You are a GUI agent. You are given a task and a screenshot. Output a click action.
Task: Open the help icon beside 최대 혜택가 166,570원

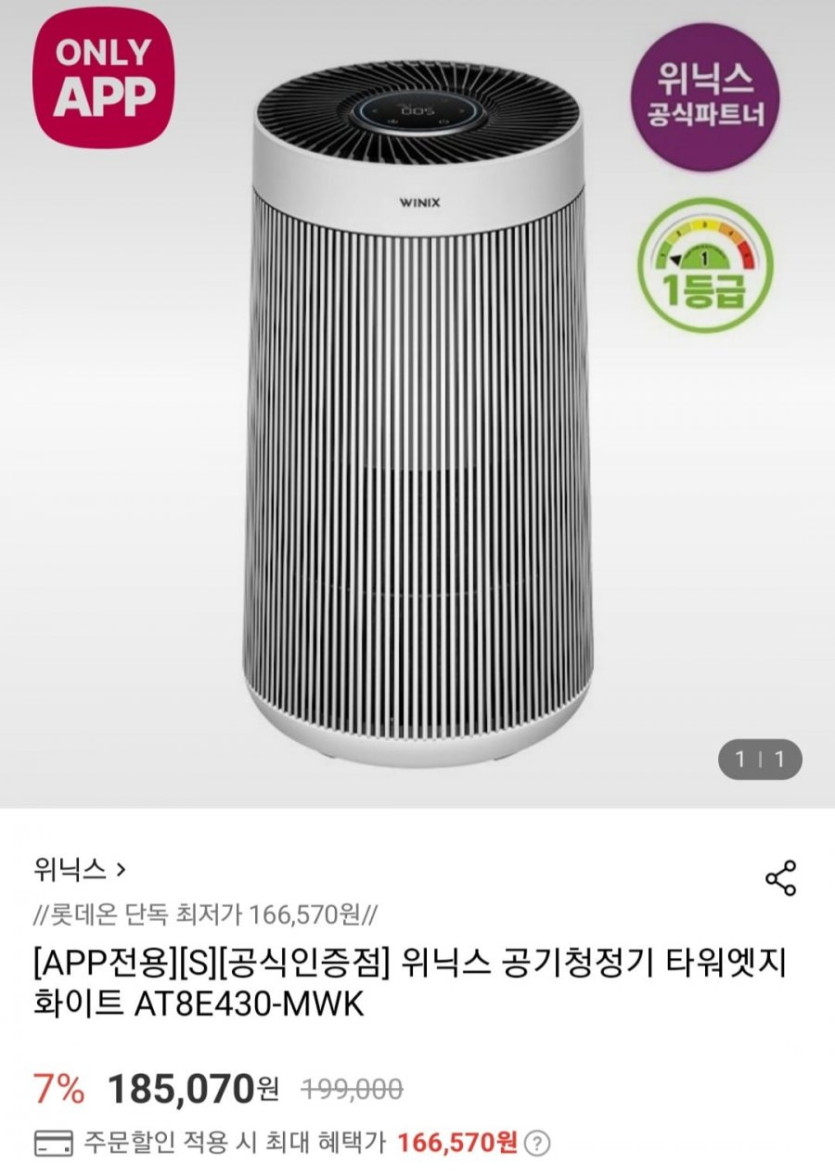pyautogui.click(x=538, y=1142)
